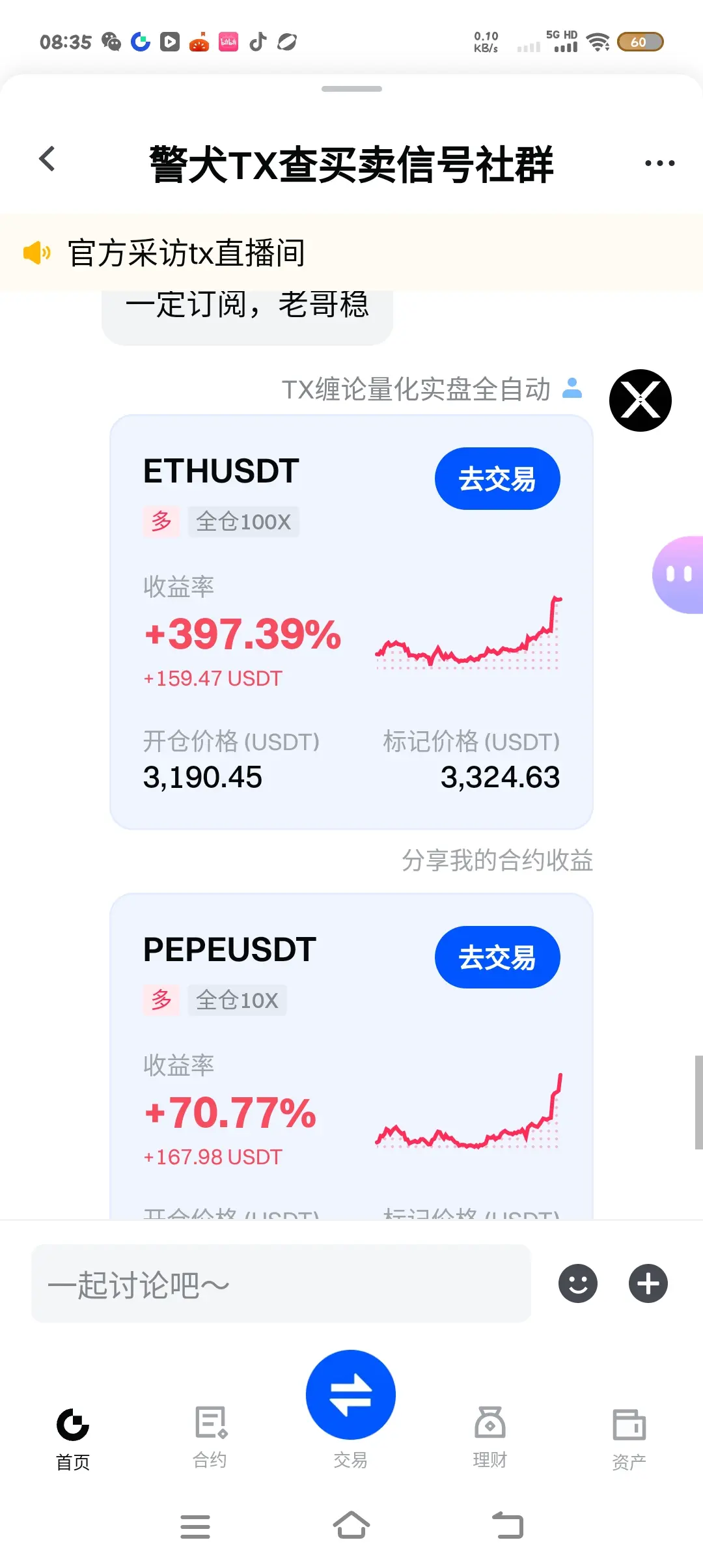Open the plus attachment options

click(648, 1283)
